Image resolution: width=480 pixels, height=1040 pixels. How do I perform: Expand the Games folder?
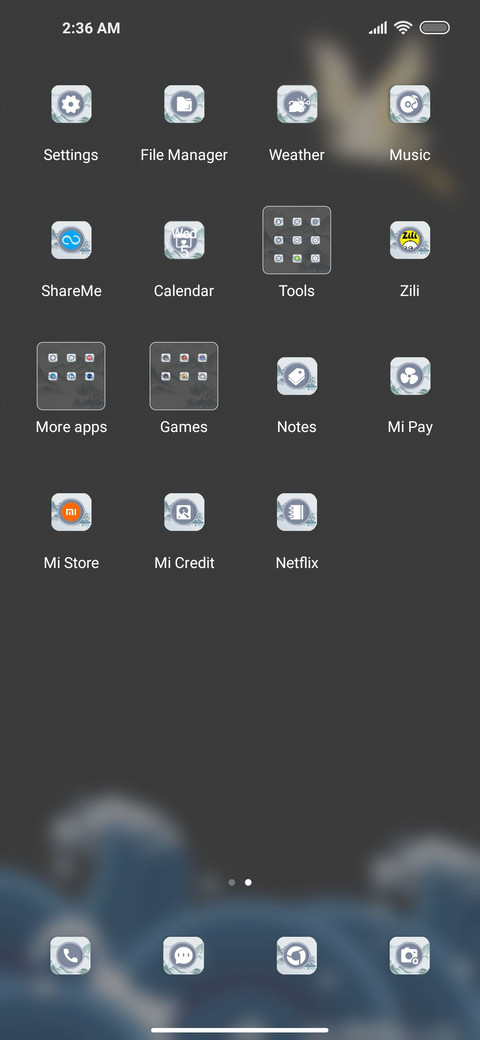184,376
